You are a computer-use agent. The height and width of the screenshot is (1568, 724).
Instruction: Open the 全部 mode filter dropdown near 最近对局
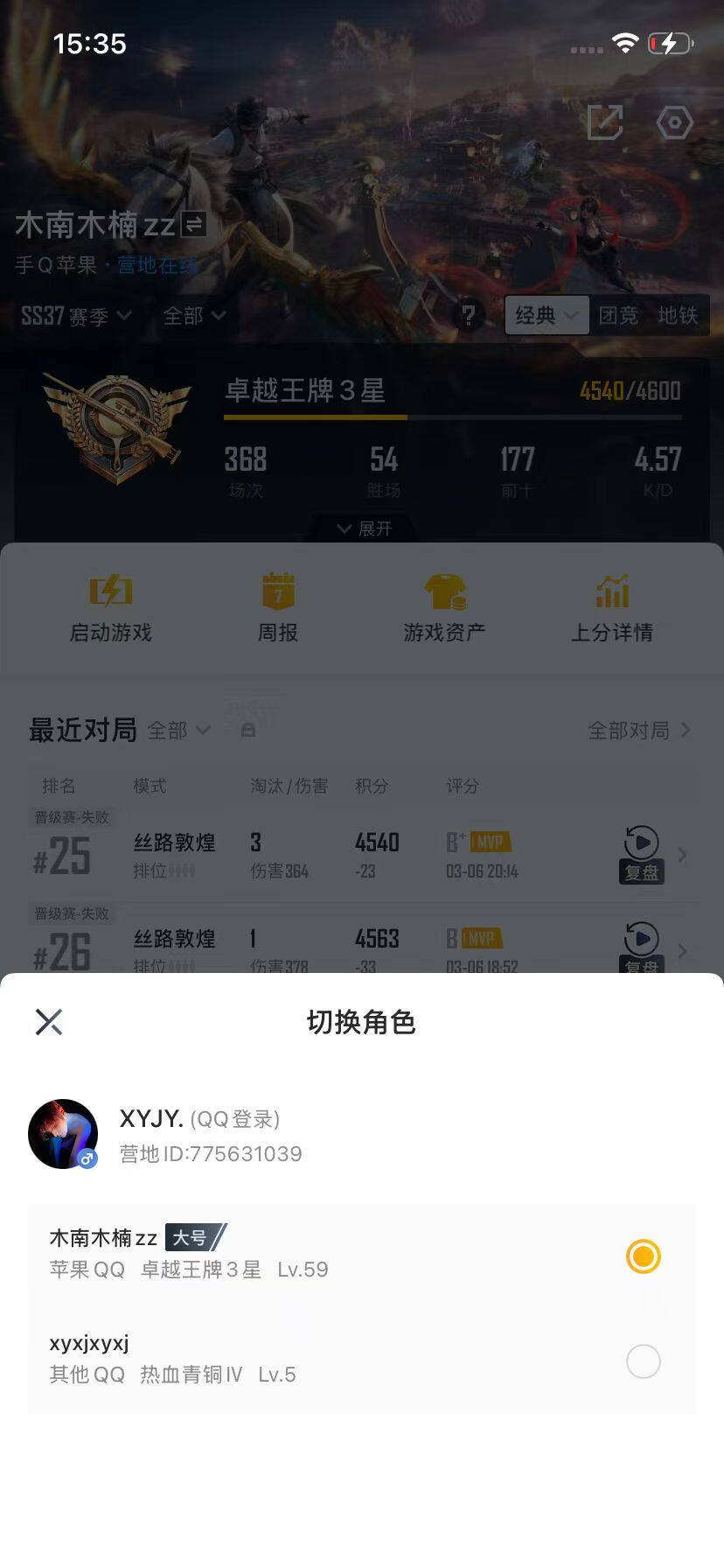(x=178, y=730)
